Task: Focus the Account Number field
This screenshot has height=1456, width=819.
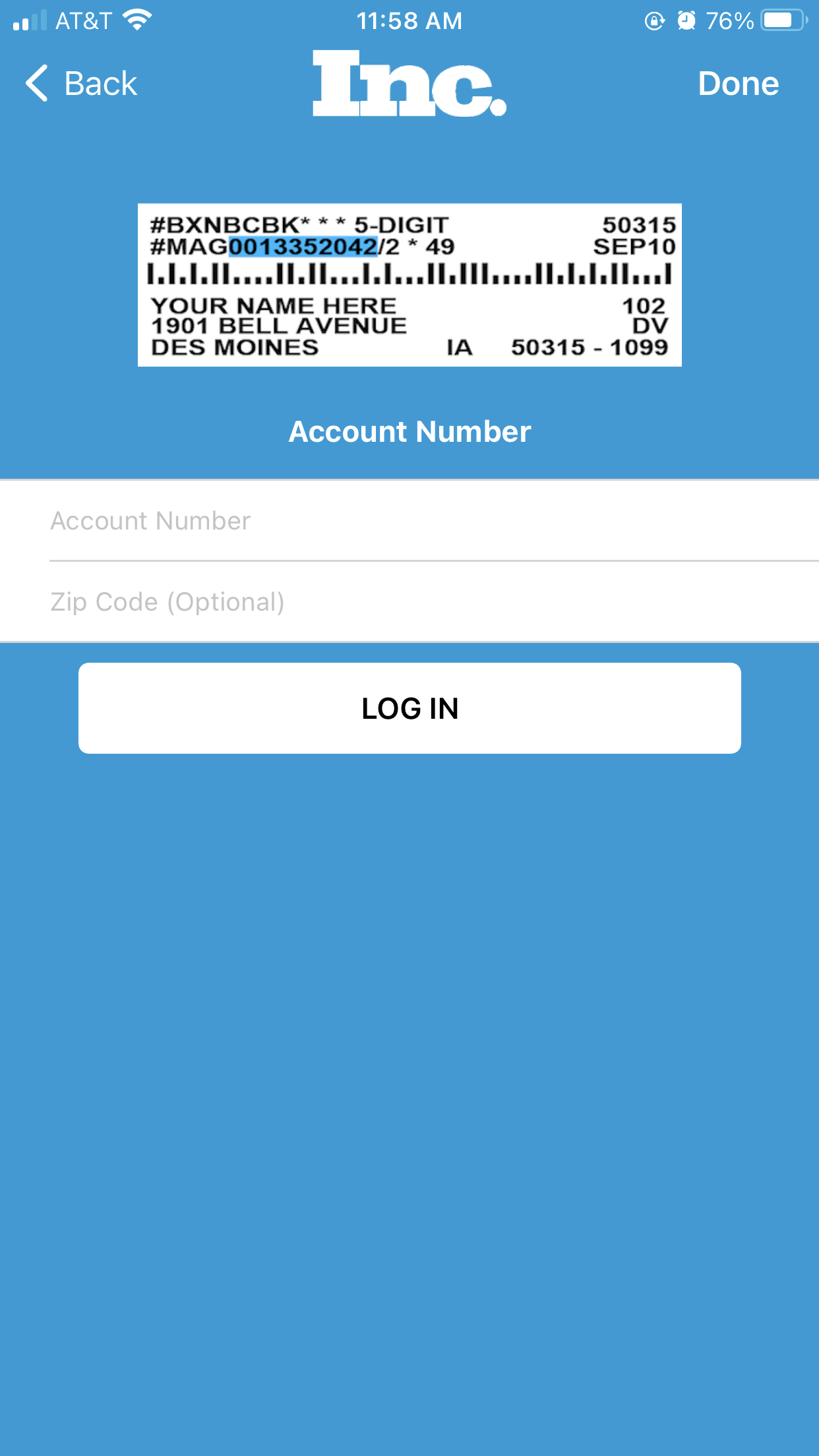Action: coord(422,521)
